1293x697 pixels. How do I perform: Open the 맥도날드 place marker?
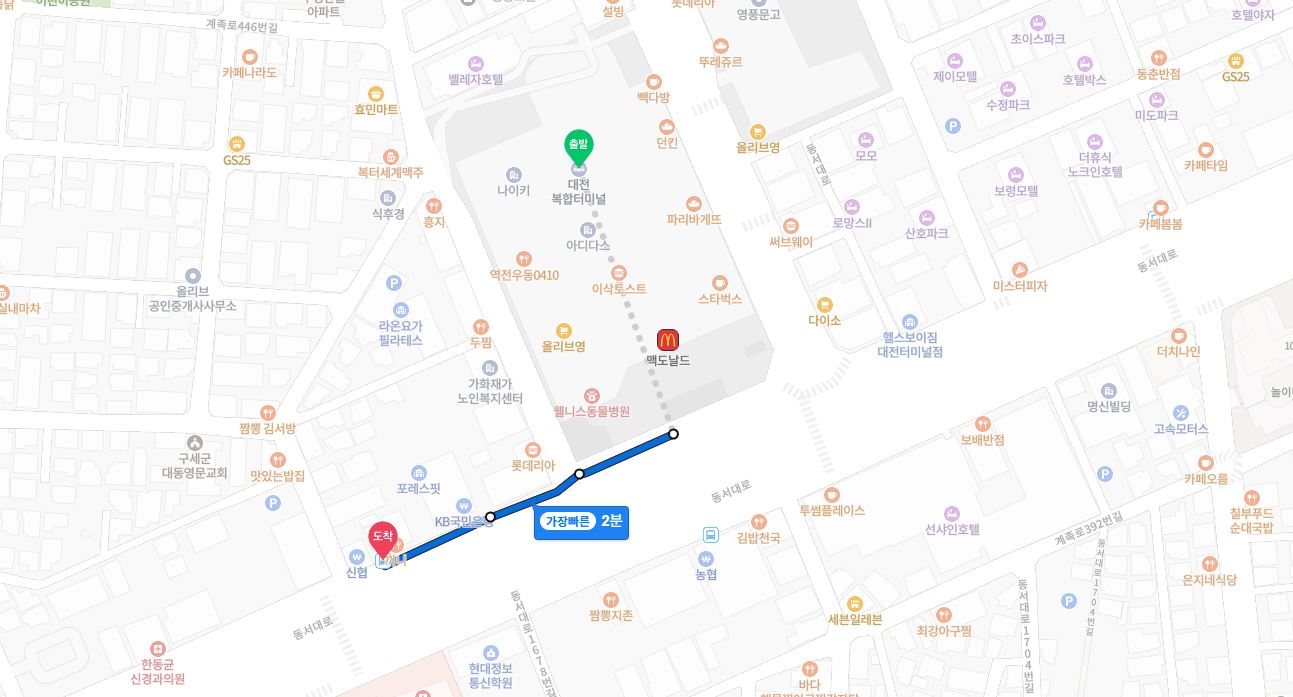point(667,339)
